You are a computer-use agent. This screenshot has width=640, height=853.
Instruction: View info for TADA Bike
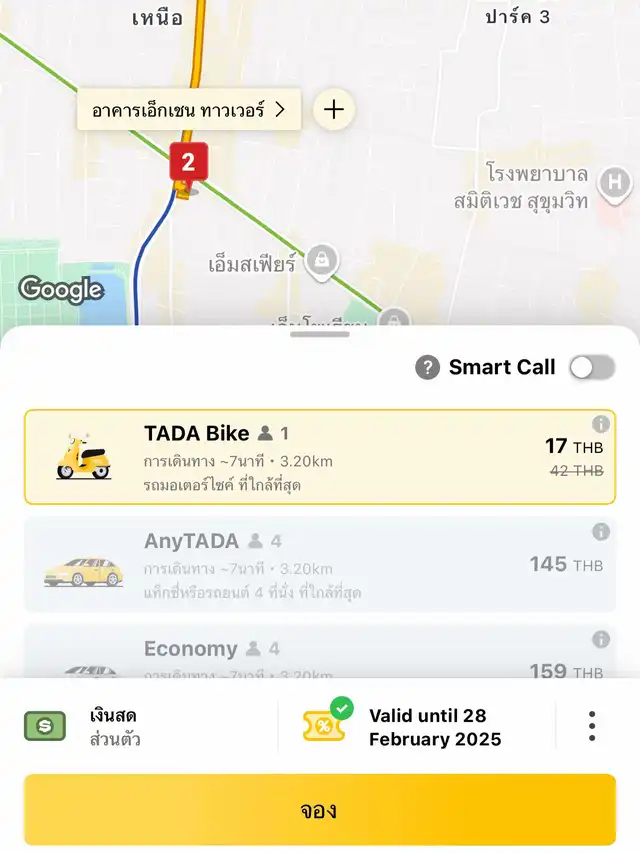[x=601, y=423]
